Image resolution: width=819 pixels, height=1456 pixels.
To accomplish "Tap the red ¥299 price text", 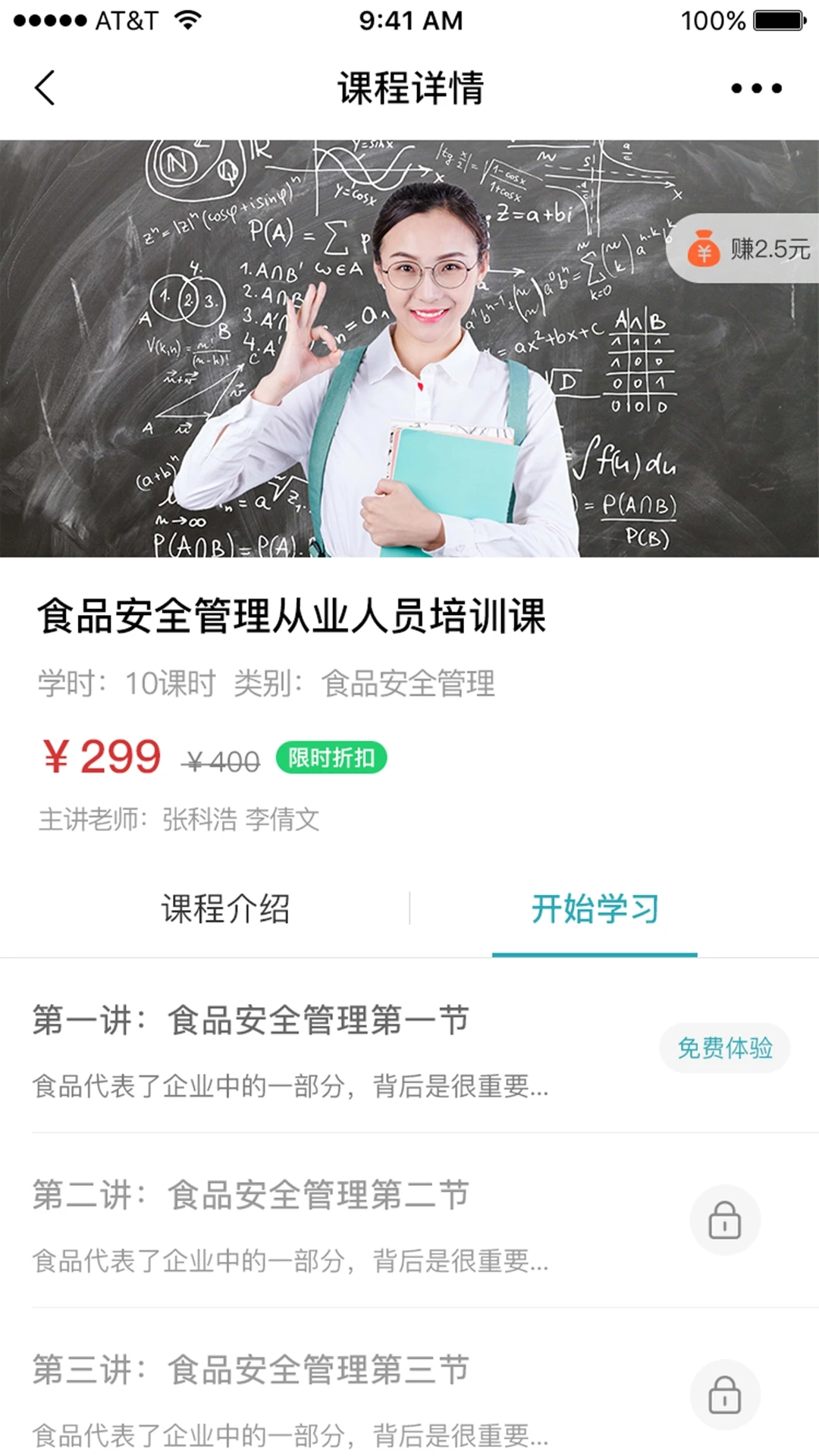I will click(x=102, y=756).
